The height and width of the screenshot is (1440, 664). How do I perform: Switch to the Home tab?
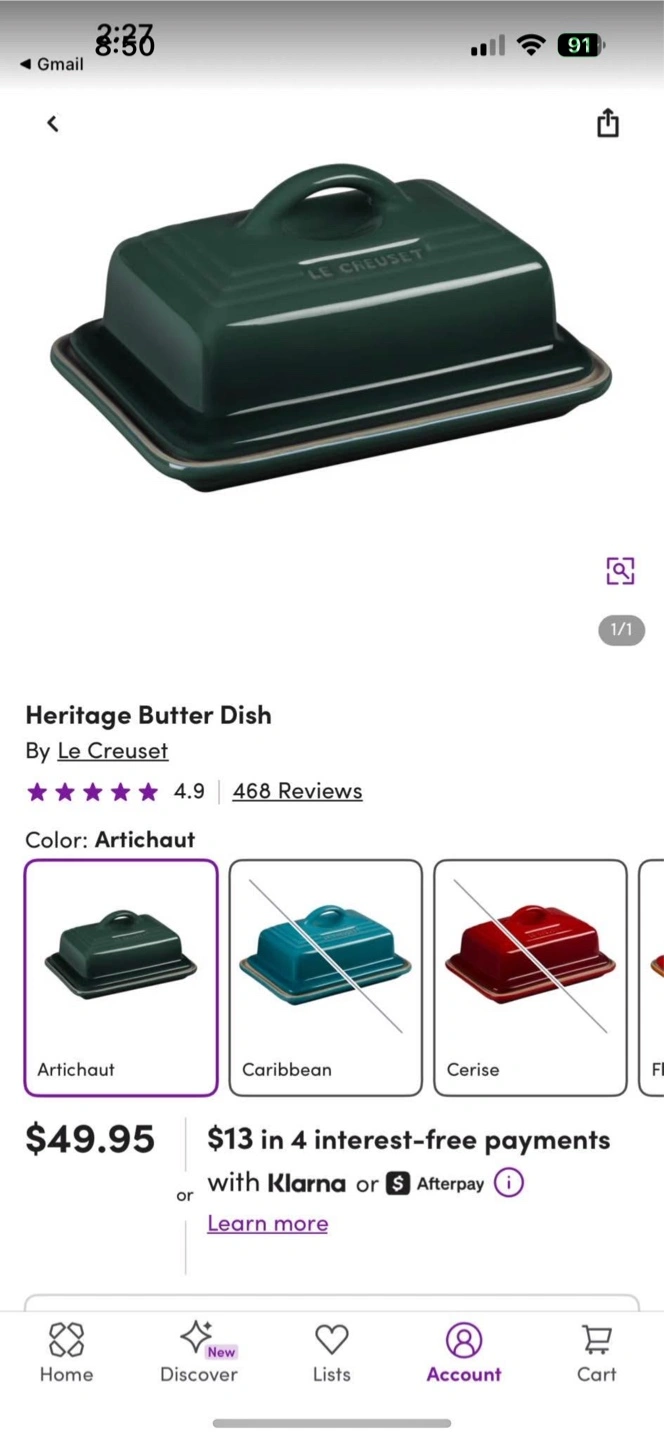[66, 1352]
